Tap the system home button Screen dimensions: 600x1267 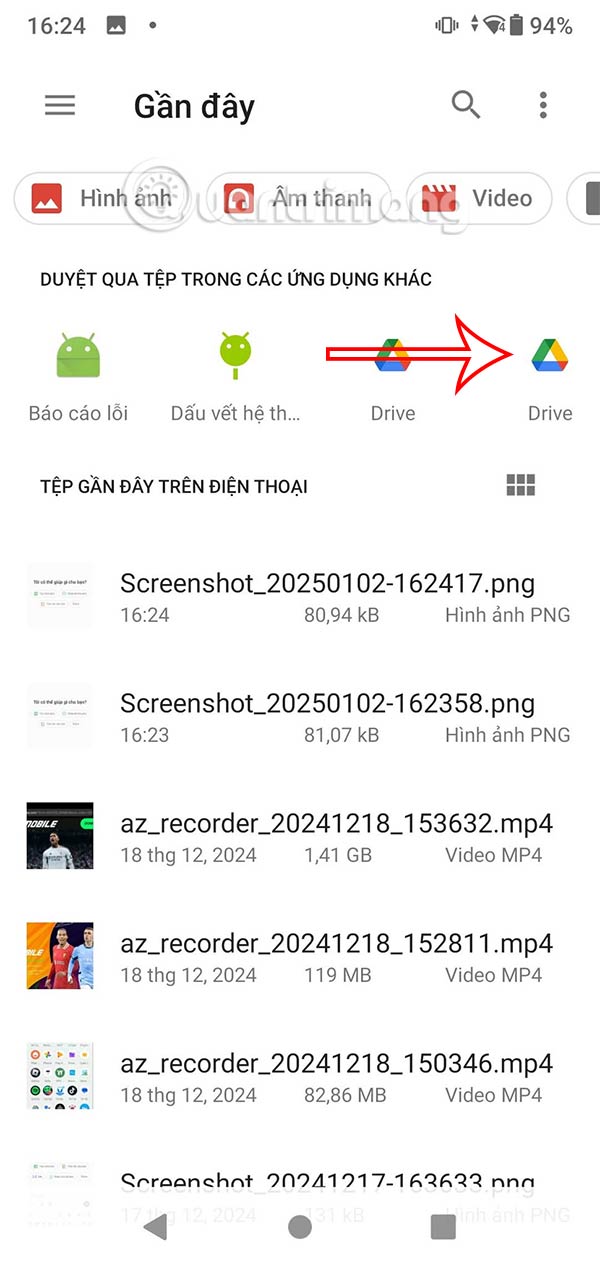tap(299, 1227)
